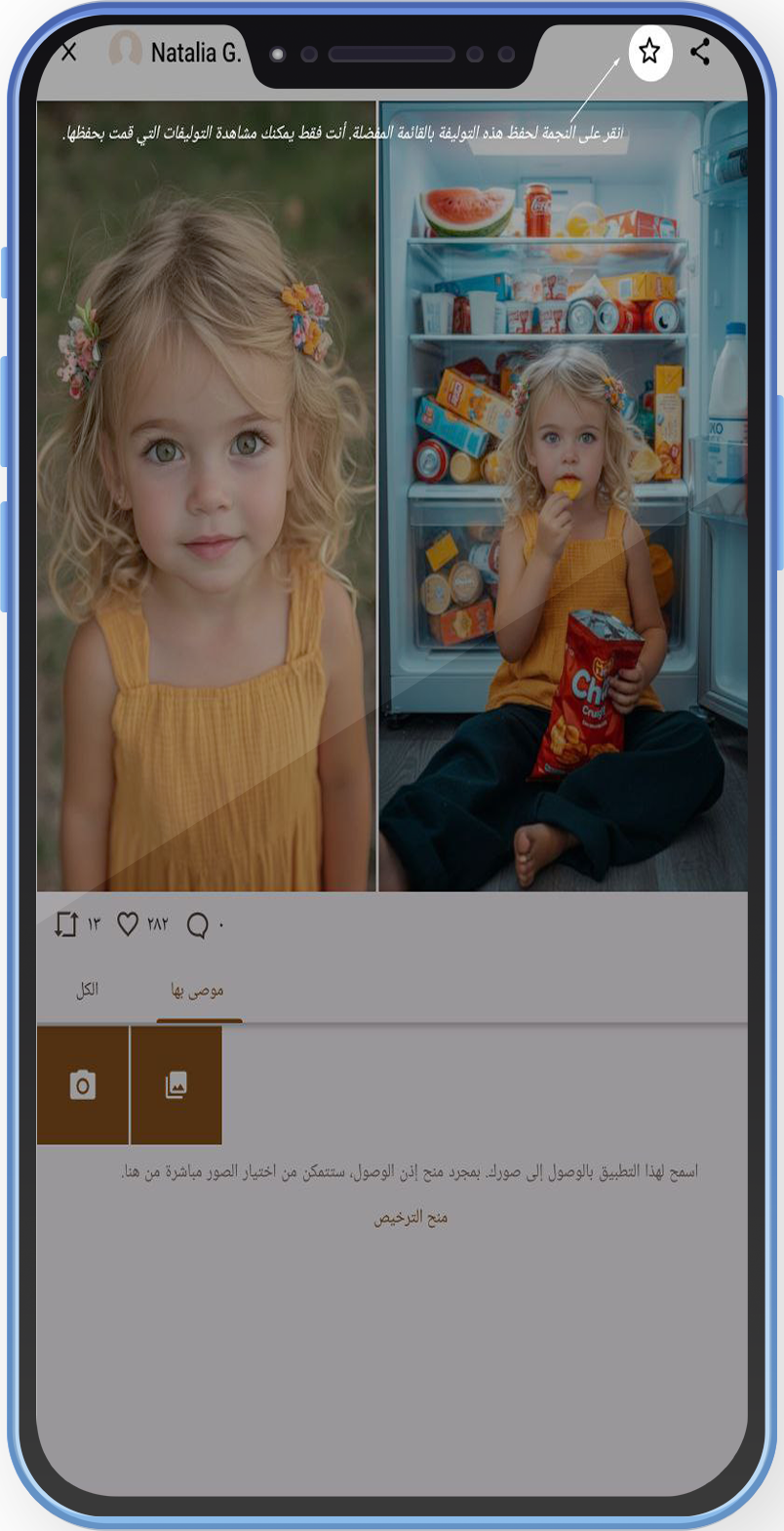784x1531 pixels.
Task: Like this post with the heart
Action: (x=128, y=923)
